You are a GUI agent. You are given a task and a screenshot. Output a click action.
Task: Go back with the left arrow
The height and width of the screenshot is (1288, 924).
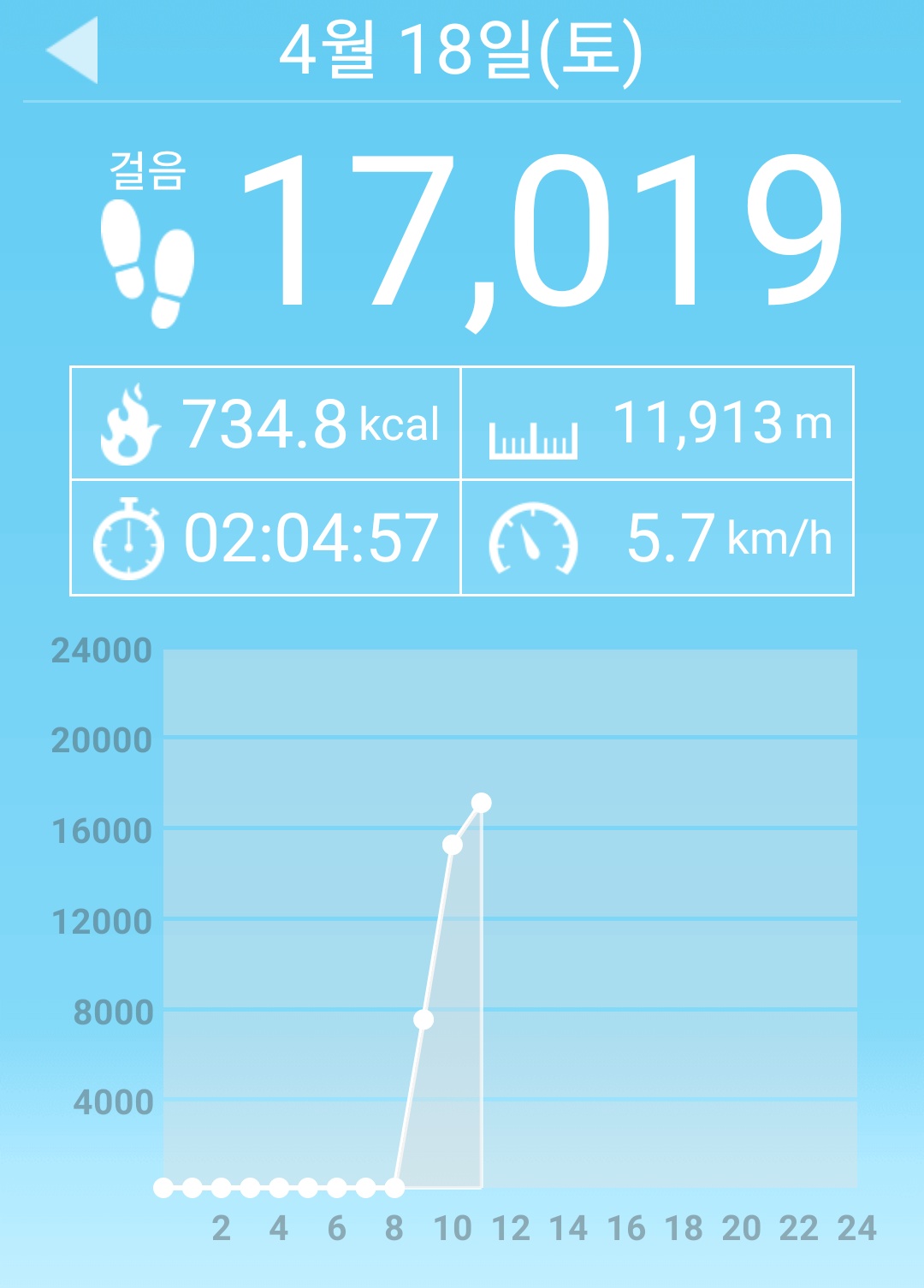point(73,50)
